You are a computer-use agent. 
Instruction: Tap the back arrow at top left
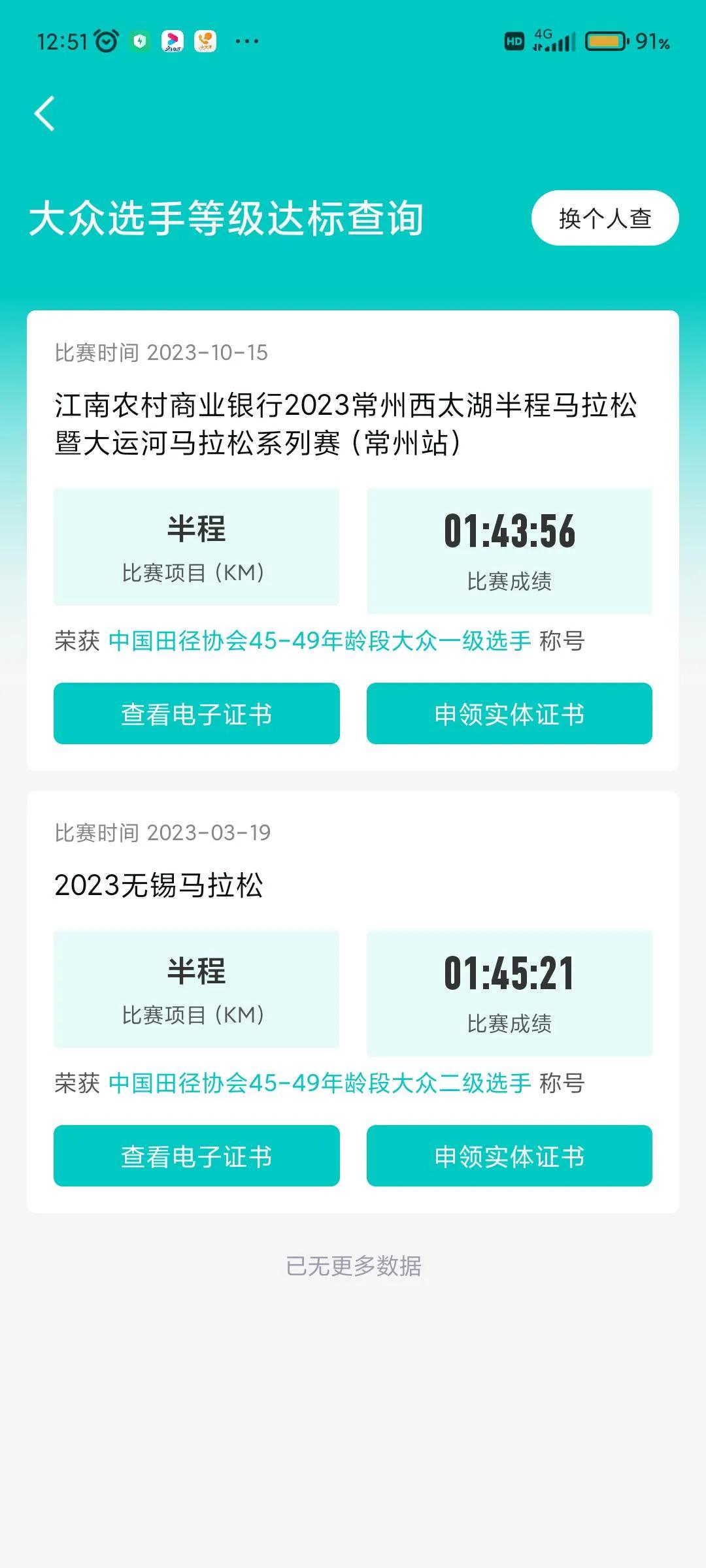pyautogui.click(x=44, y=114)
